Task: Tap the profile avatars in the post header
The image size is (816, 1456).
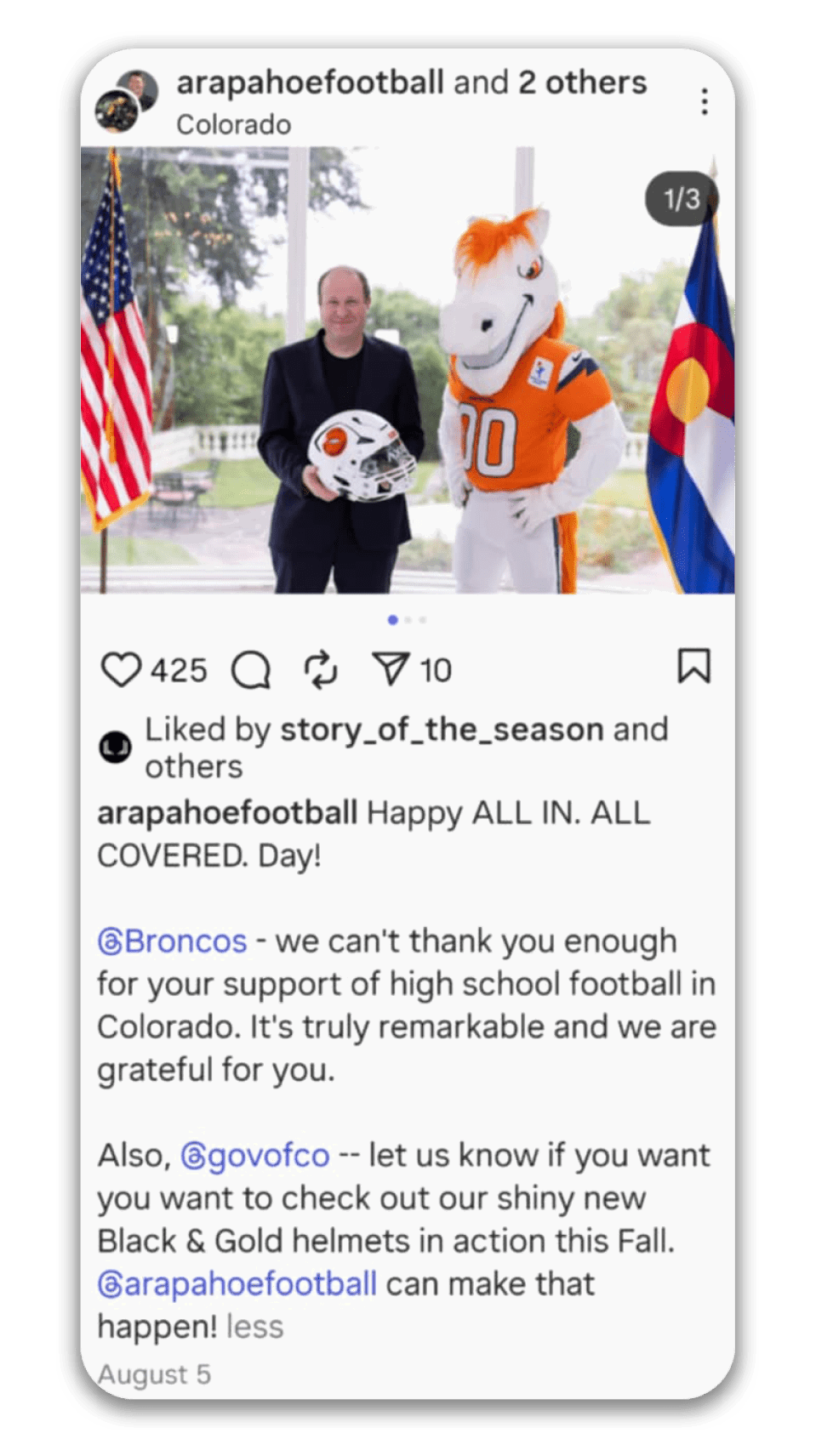Action: [127, 102]
